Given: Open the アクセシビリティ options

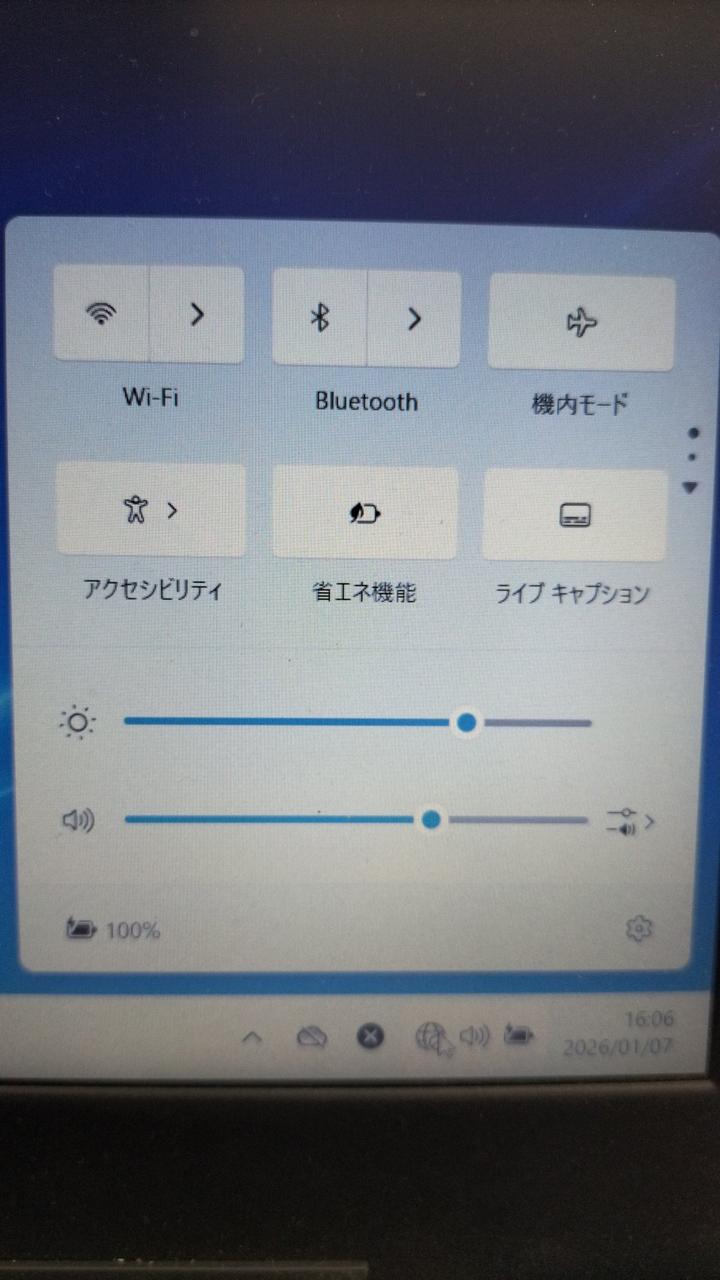Looking at the screenshot, I should [151, 510].
